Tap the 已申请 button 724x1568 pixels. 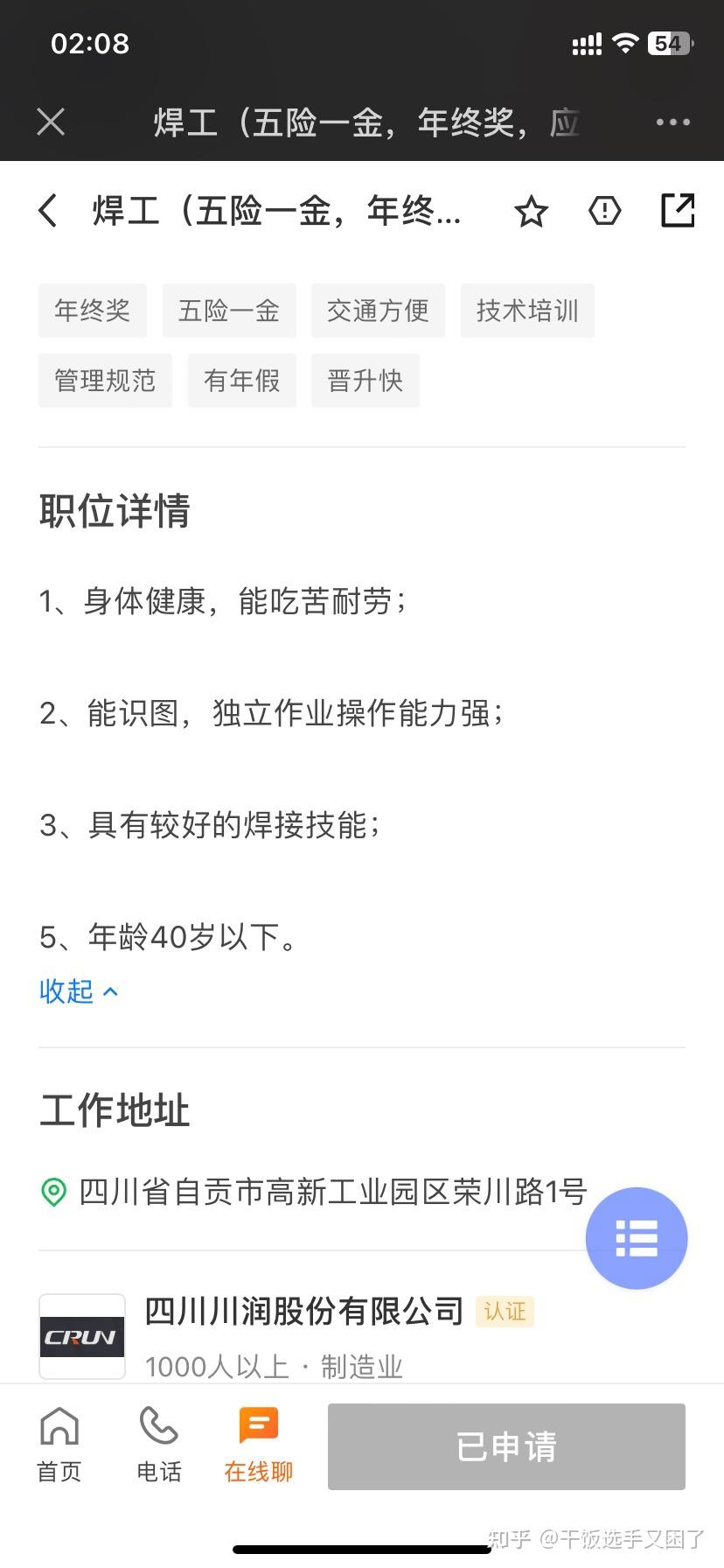(x=506, y=1446)
